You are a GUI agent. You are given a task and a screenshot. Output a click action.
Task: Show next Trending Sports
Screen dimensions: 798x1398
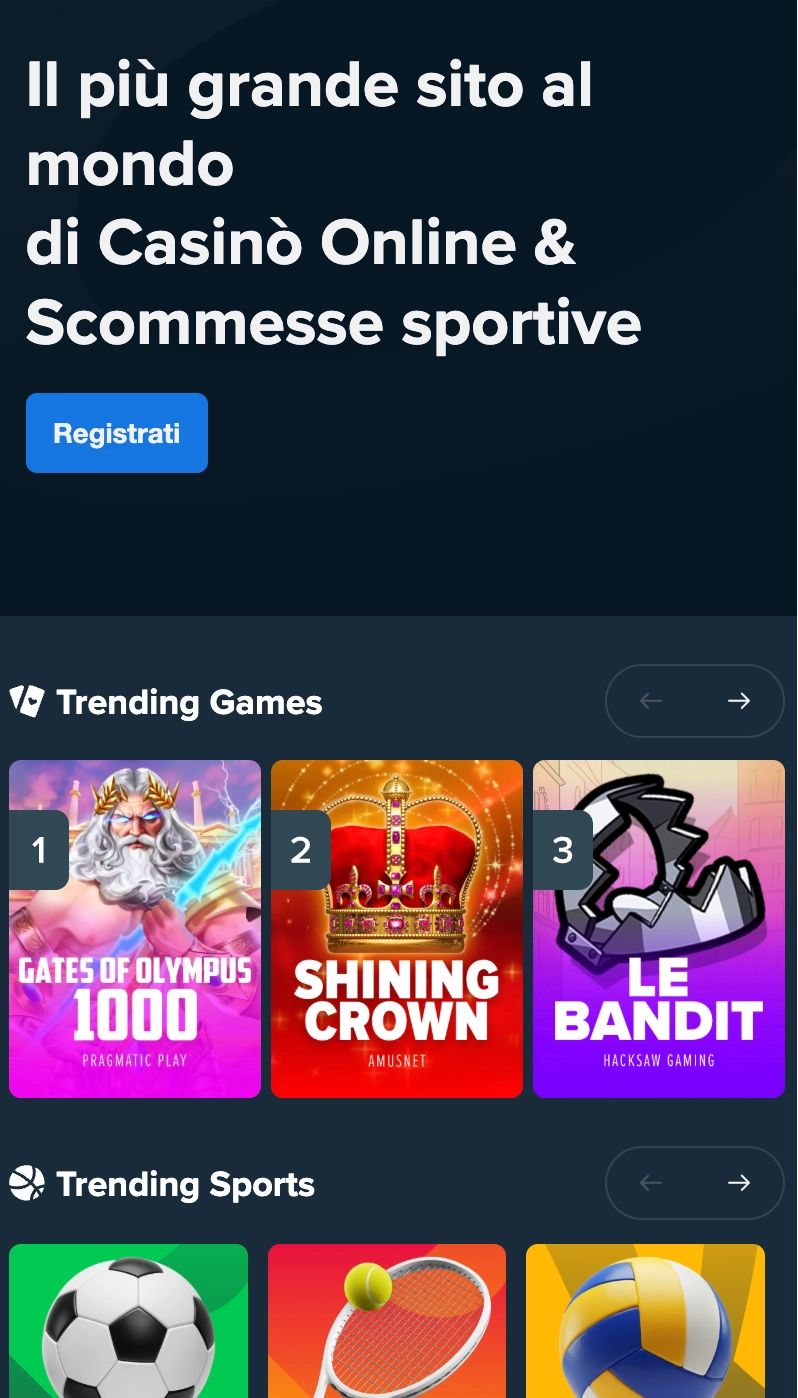(x=739, y=1183)
